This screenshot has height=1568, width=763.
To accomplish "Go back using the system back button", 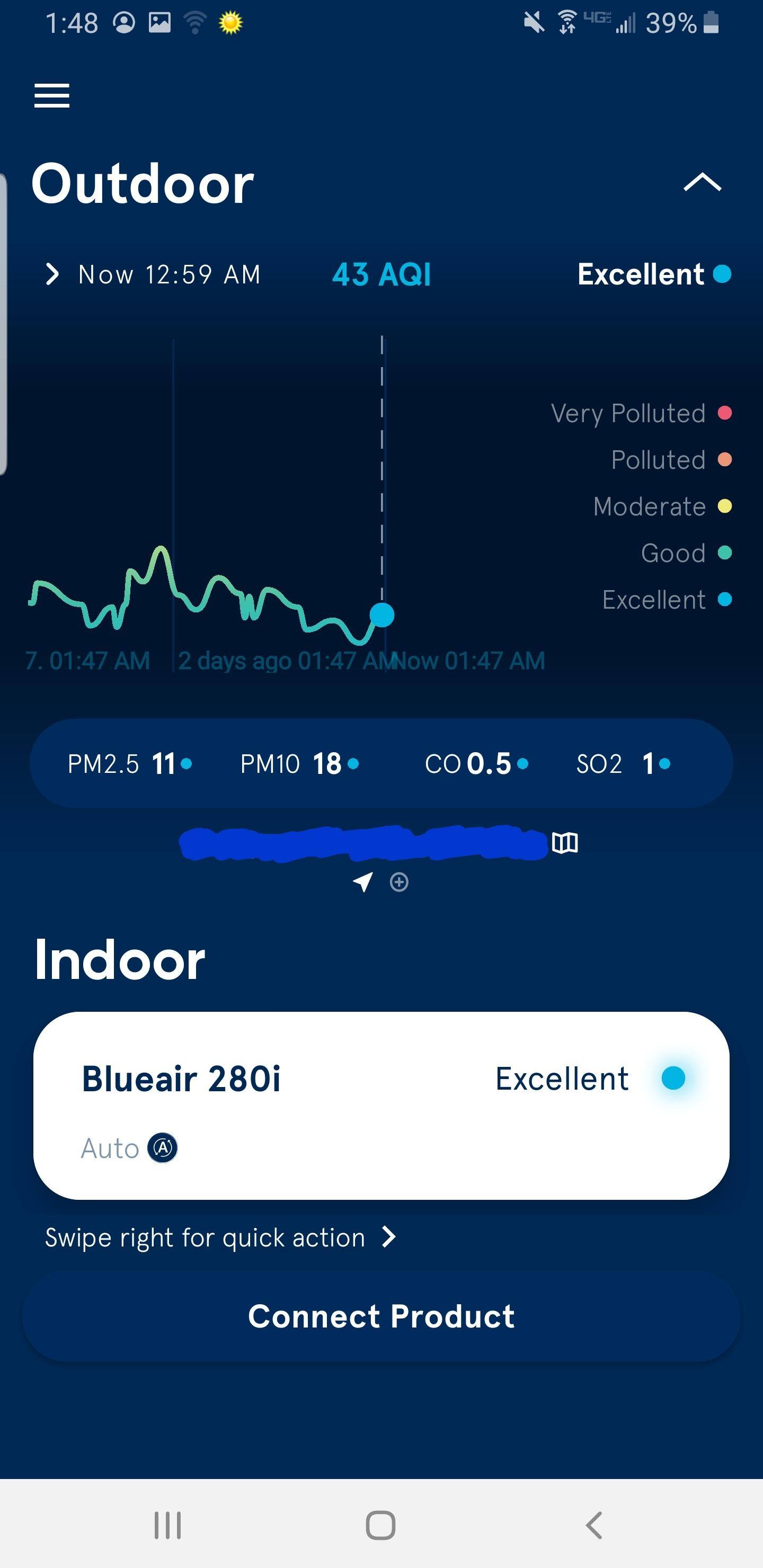I will click(594, 1526).
